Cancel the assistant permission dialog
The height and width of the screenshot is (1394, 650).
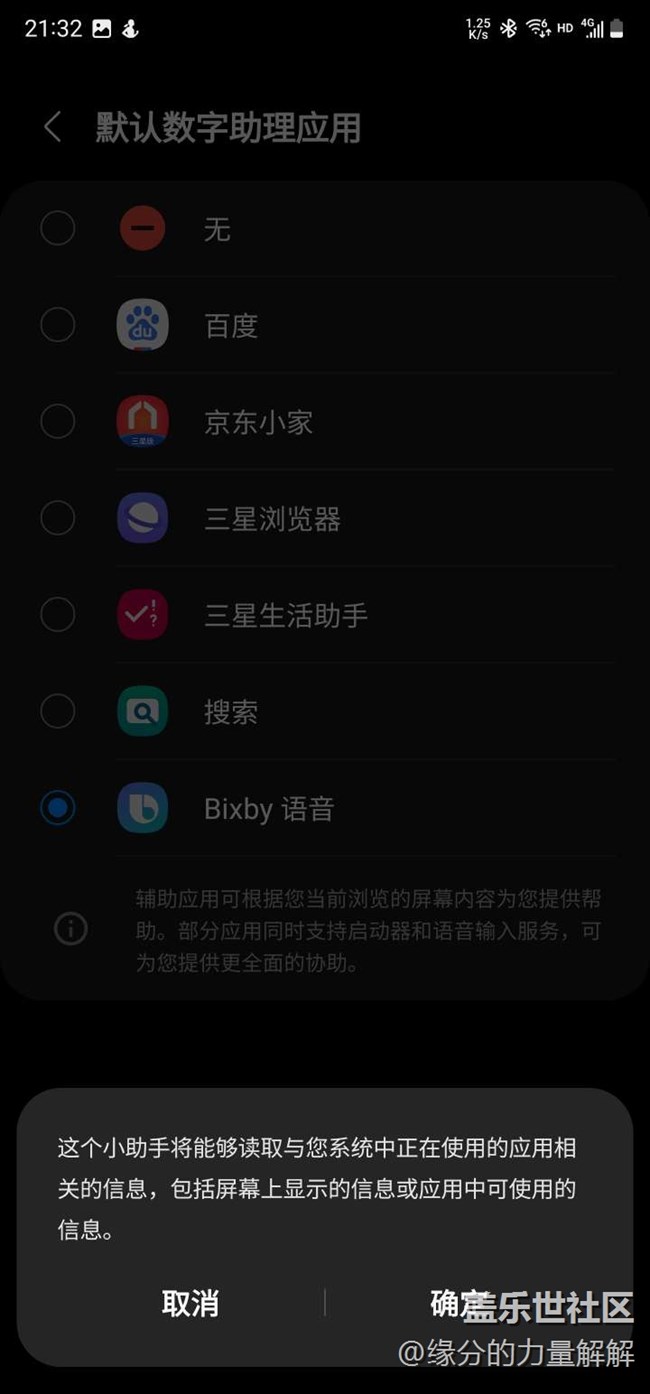[190, 1303]
